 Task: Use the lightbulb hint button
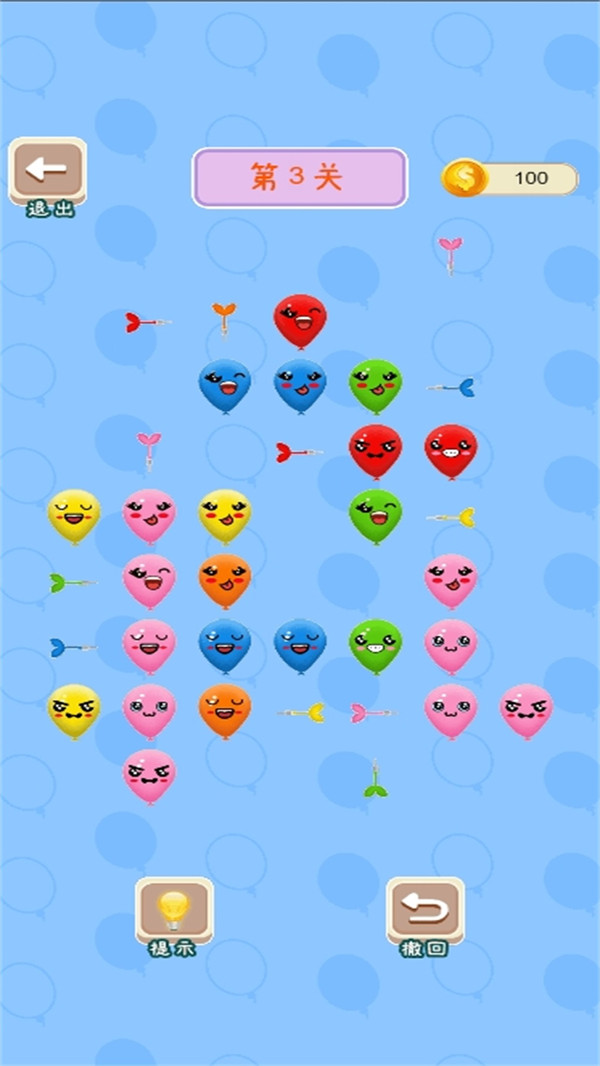pyautogui.click(x=174, y=909)
